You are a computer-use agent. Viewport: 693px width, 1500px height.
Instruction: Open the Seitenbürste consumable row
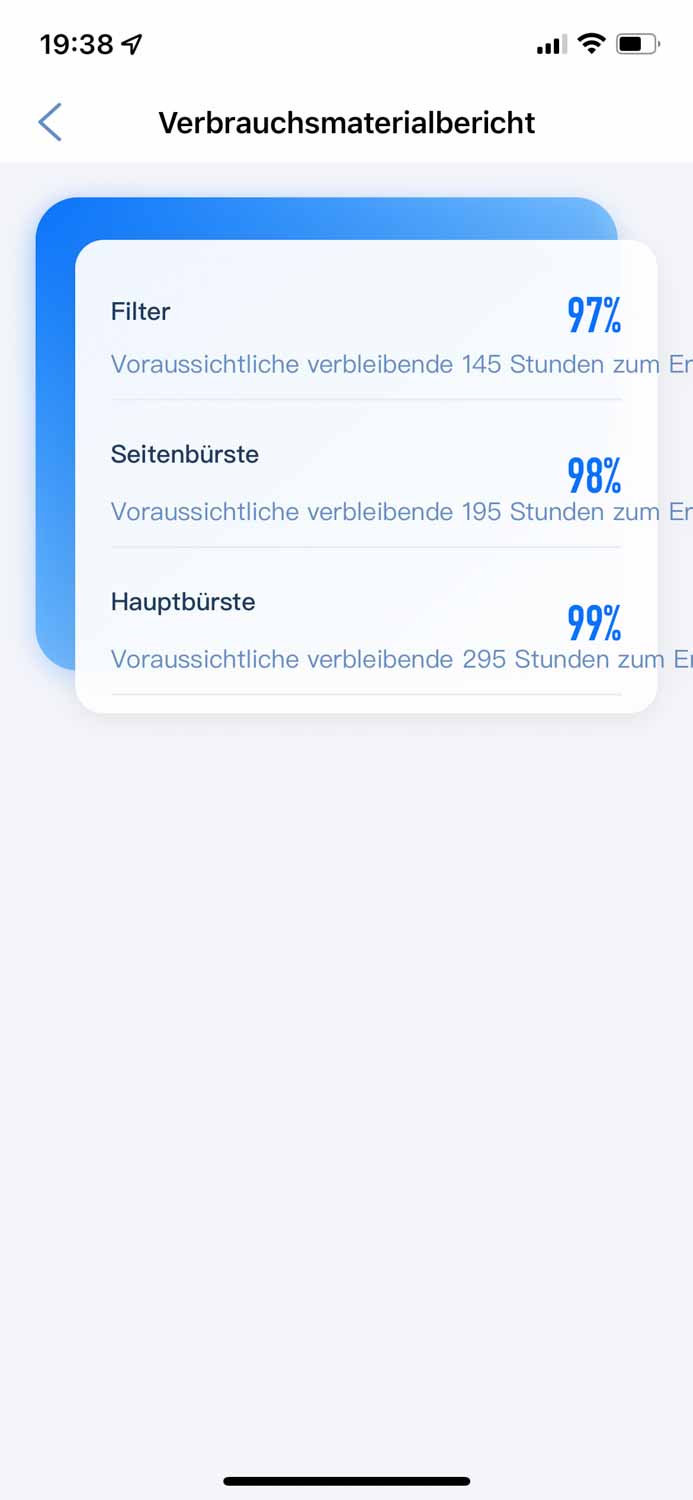pos(365,482)
